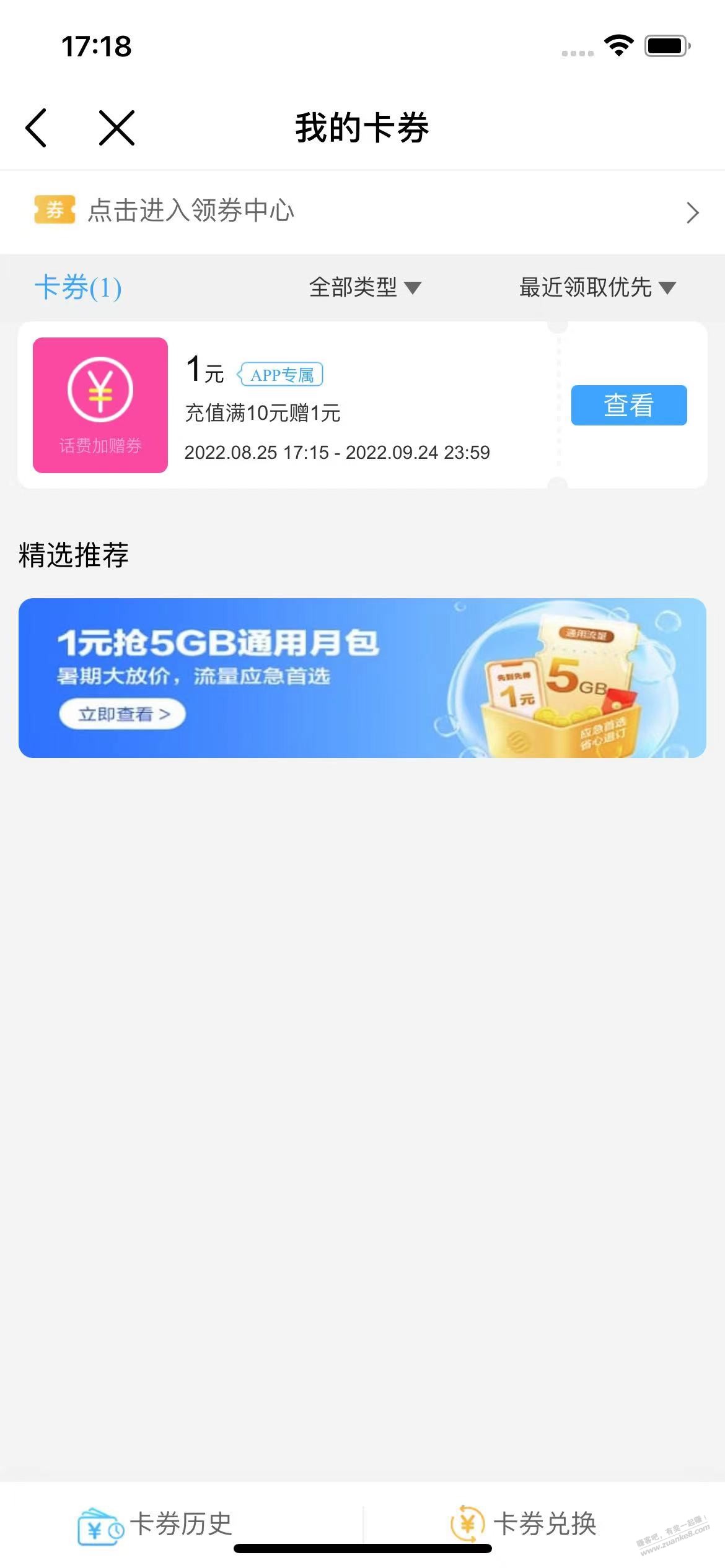
Task: Tap the 1元抢5GB通用月包 promo banner
Action: click(362, 678)
